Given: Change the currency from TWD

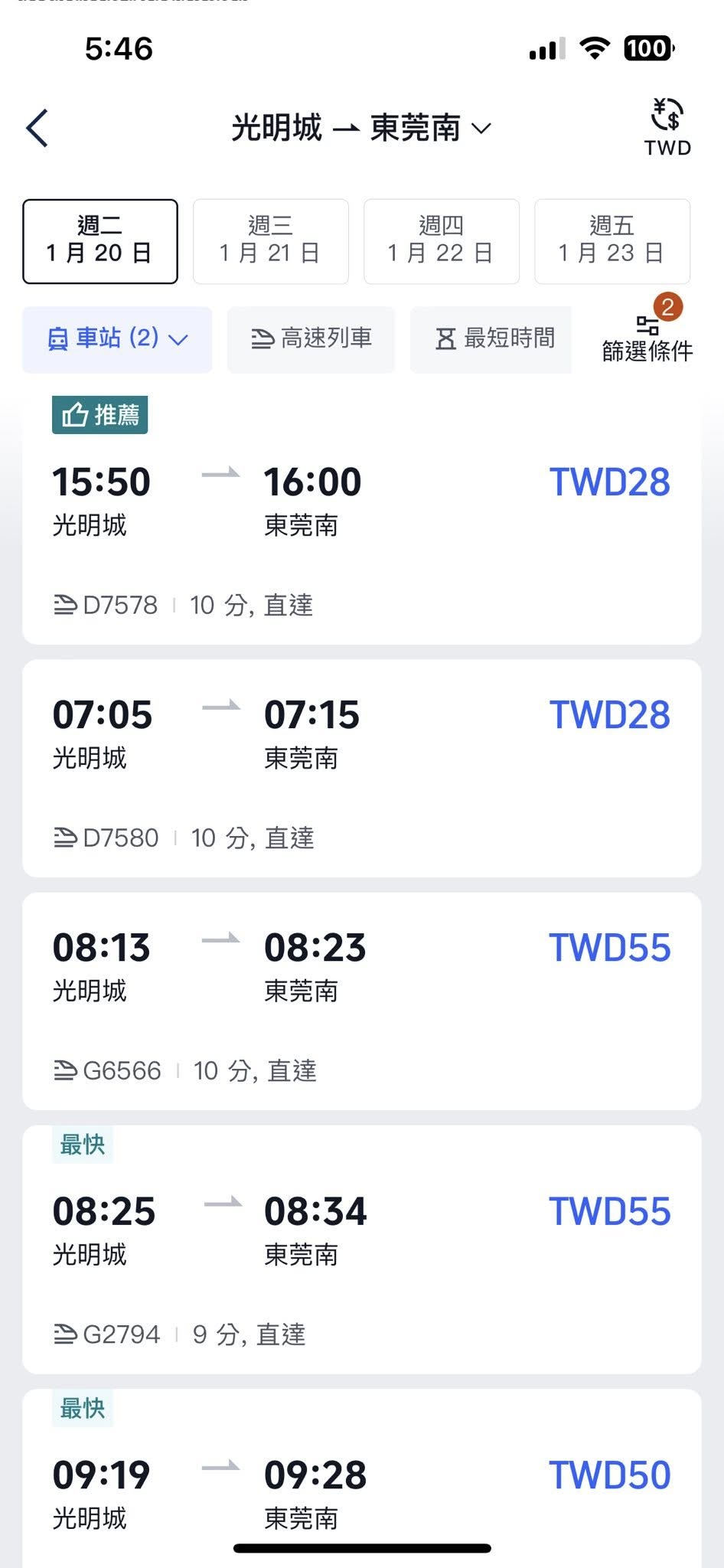Looking at the screenshot, I should click(x=667, y=126).
